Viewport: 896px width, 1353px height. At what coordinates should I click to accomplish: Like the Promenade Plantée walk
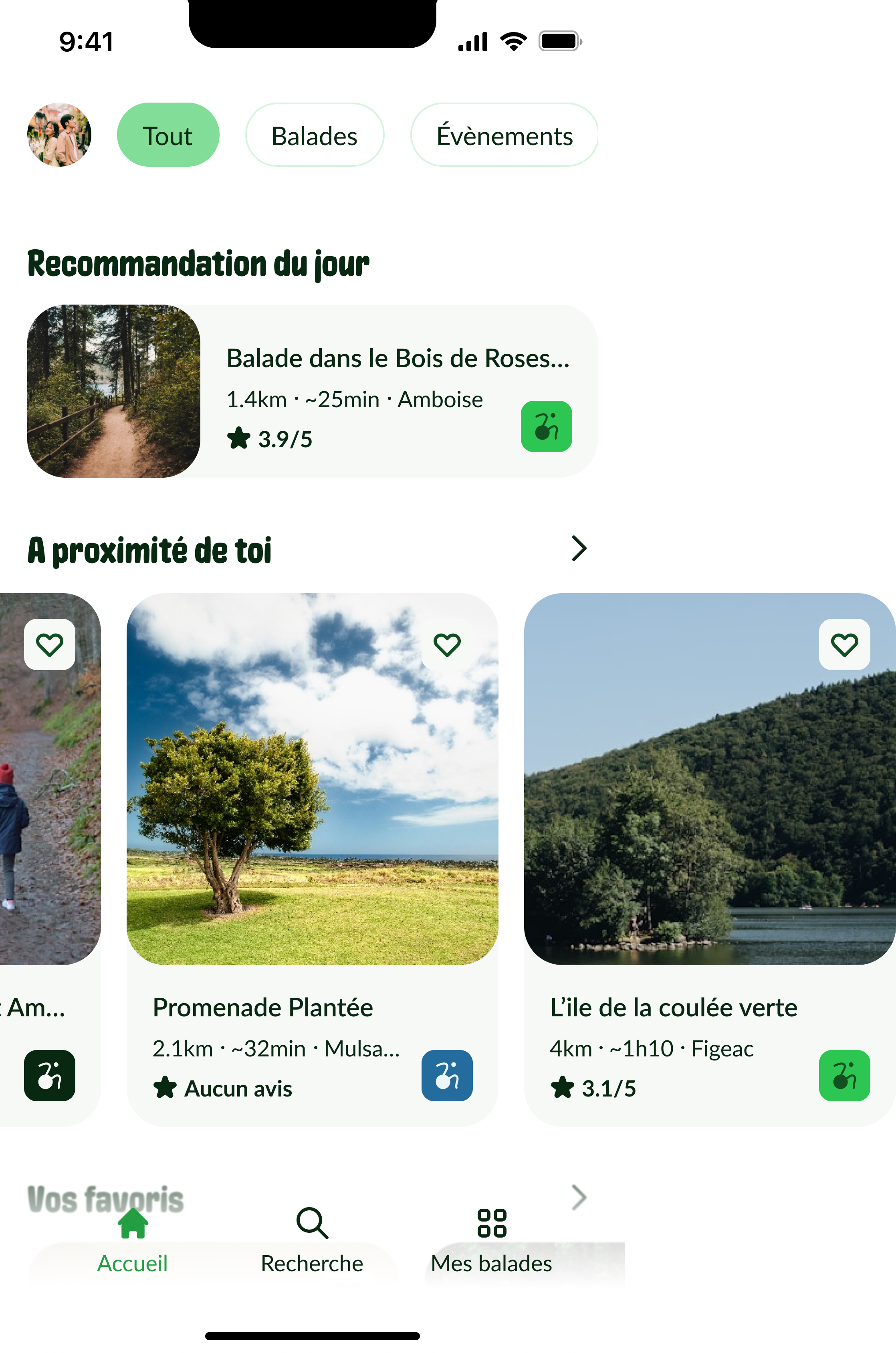(x=447, y=645)
